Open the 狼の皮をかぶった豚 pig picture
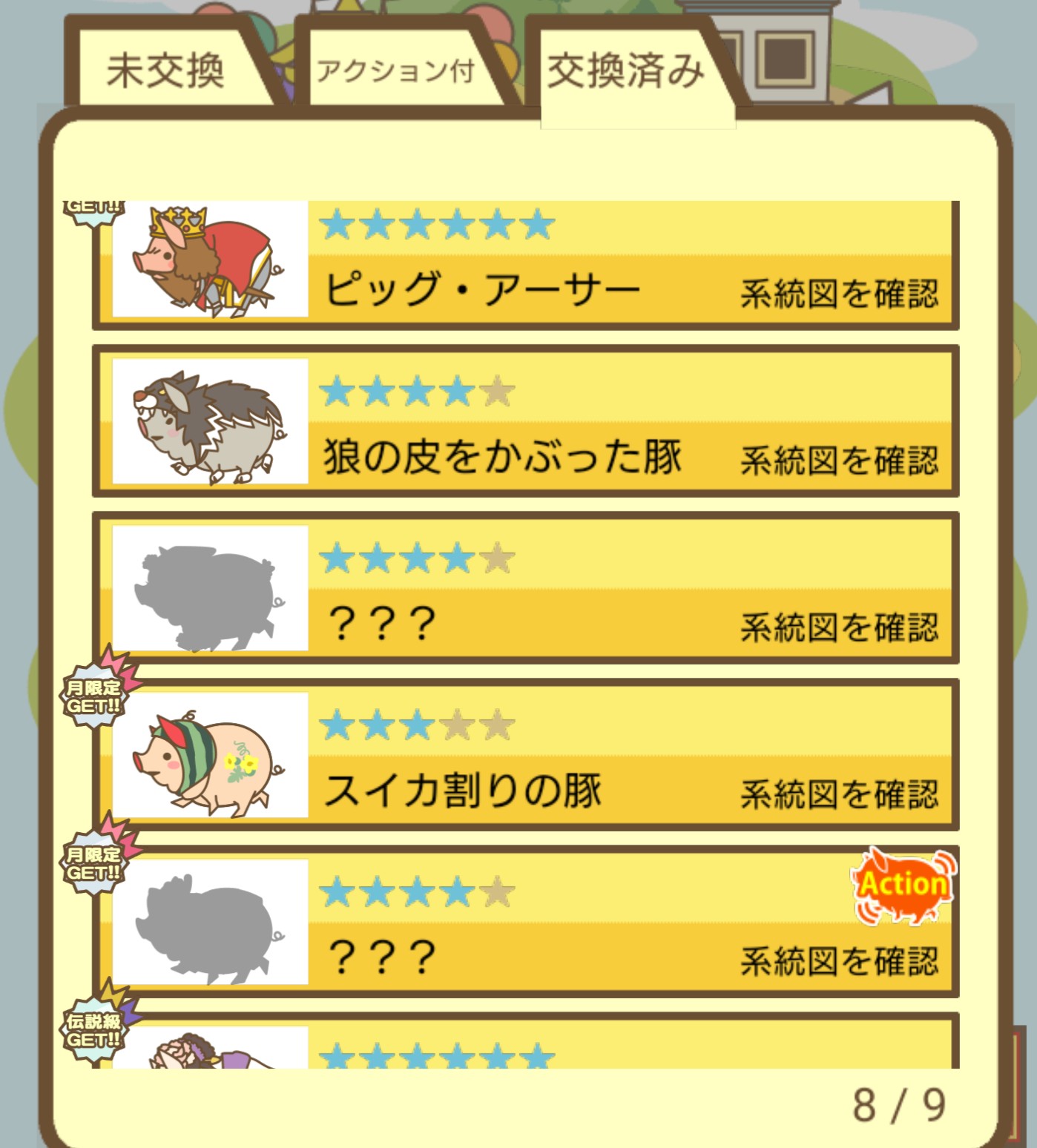Image resolution: width=1037 pixels, height=1148 pixels. tap(210, 422)
